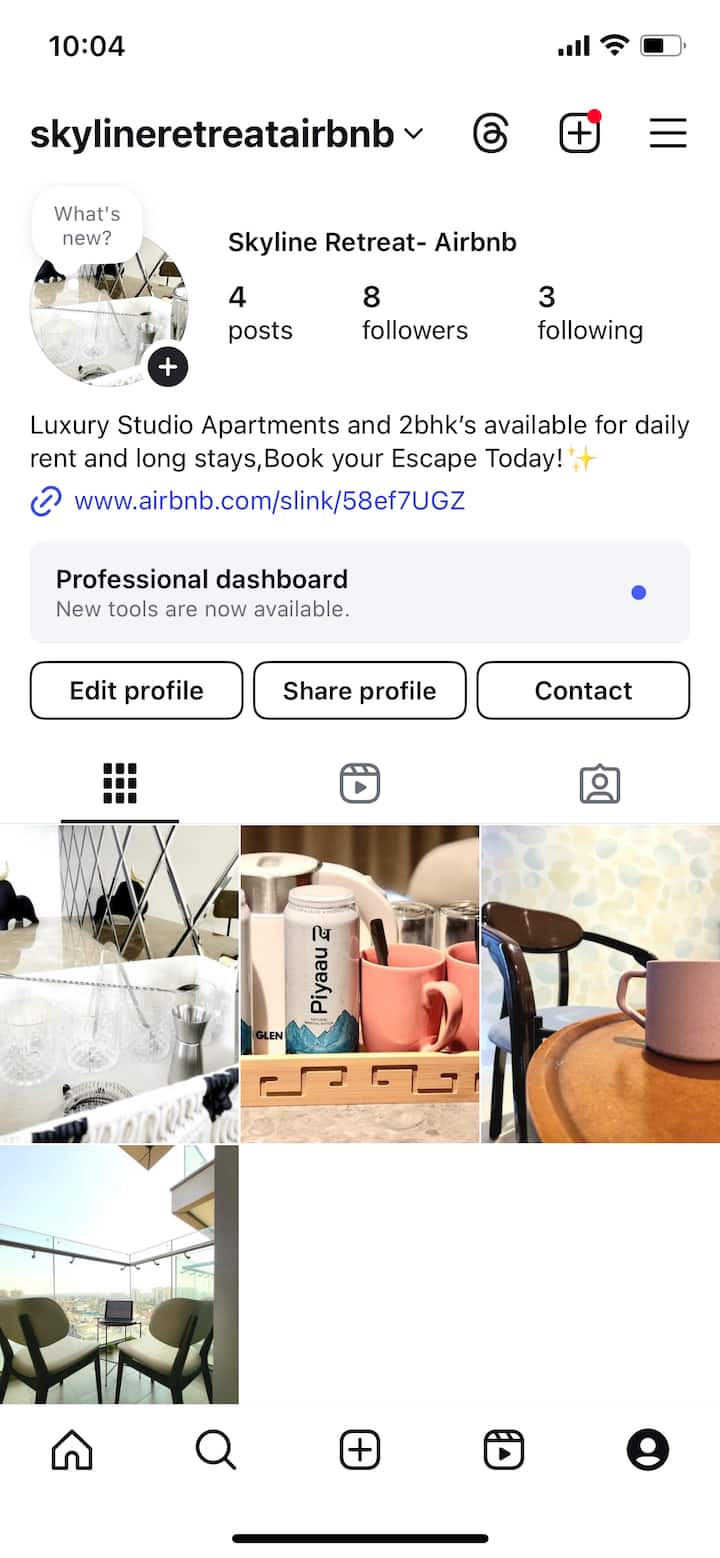Switch to the tagged photos tab

coord(599,783)
